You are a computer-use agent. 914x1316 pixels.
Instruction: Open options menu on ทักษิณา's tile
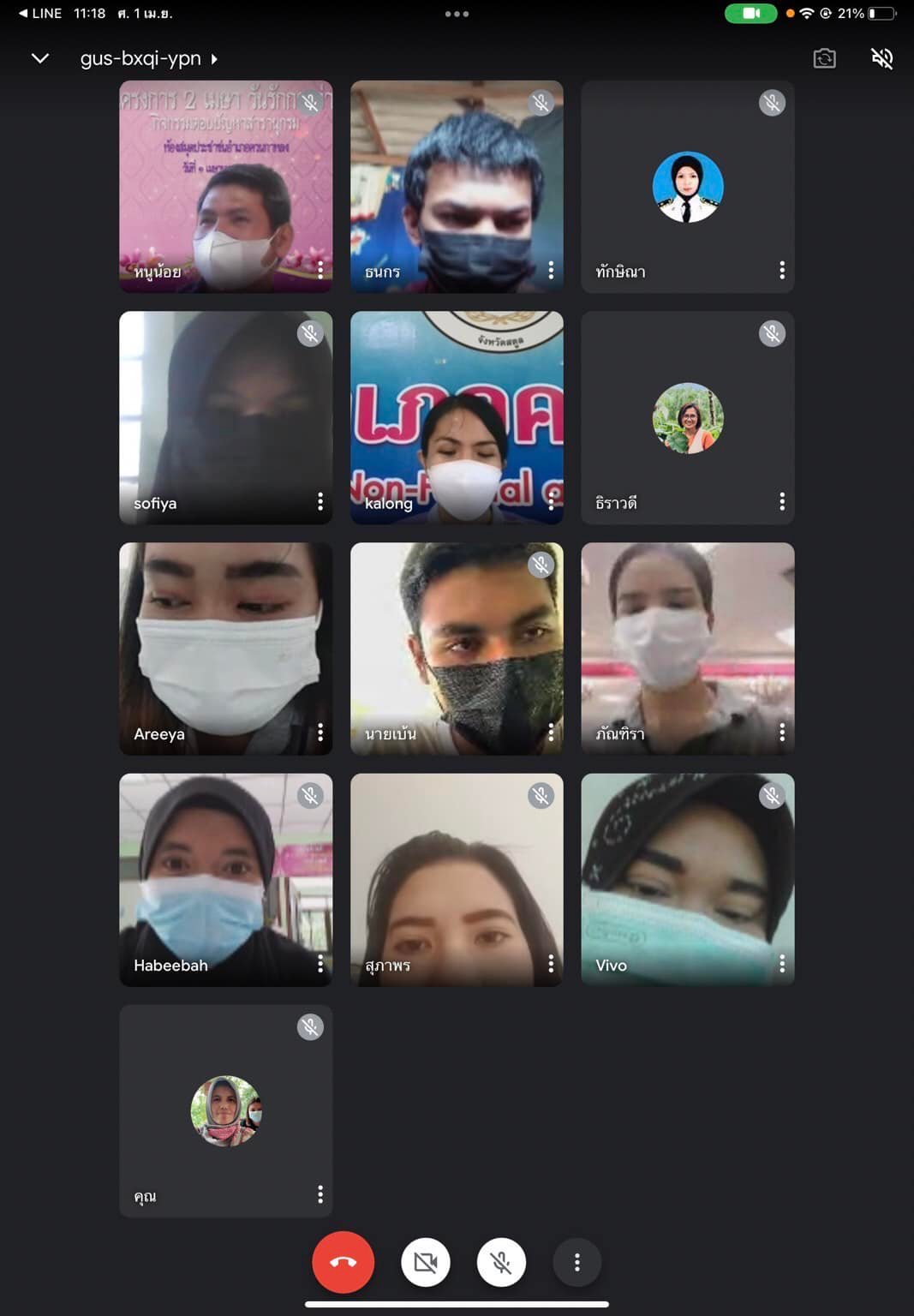pos(781,271)
